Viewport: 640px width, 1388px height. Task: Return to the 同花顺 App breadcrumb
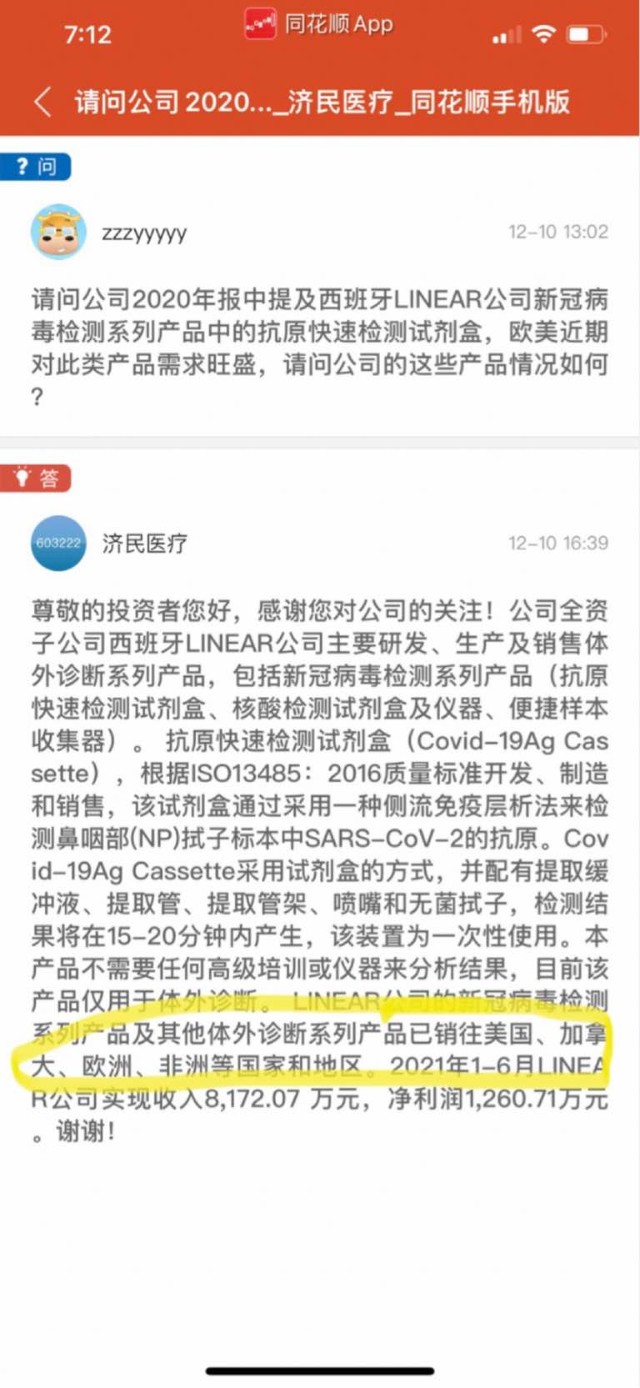319,24
